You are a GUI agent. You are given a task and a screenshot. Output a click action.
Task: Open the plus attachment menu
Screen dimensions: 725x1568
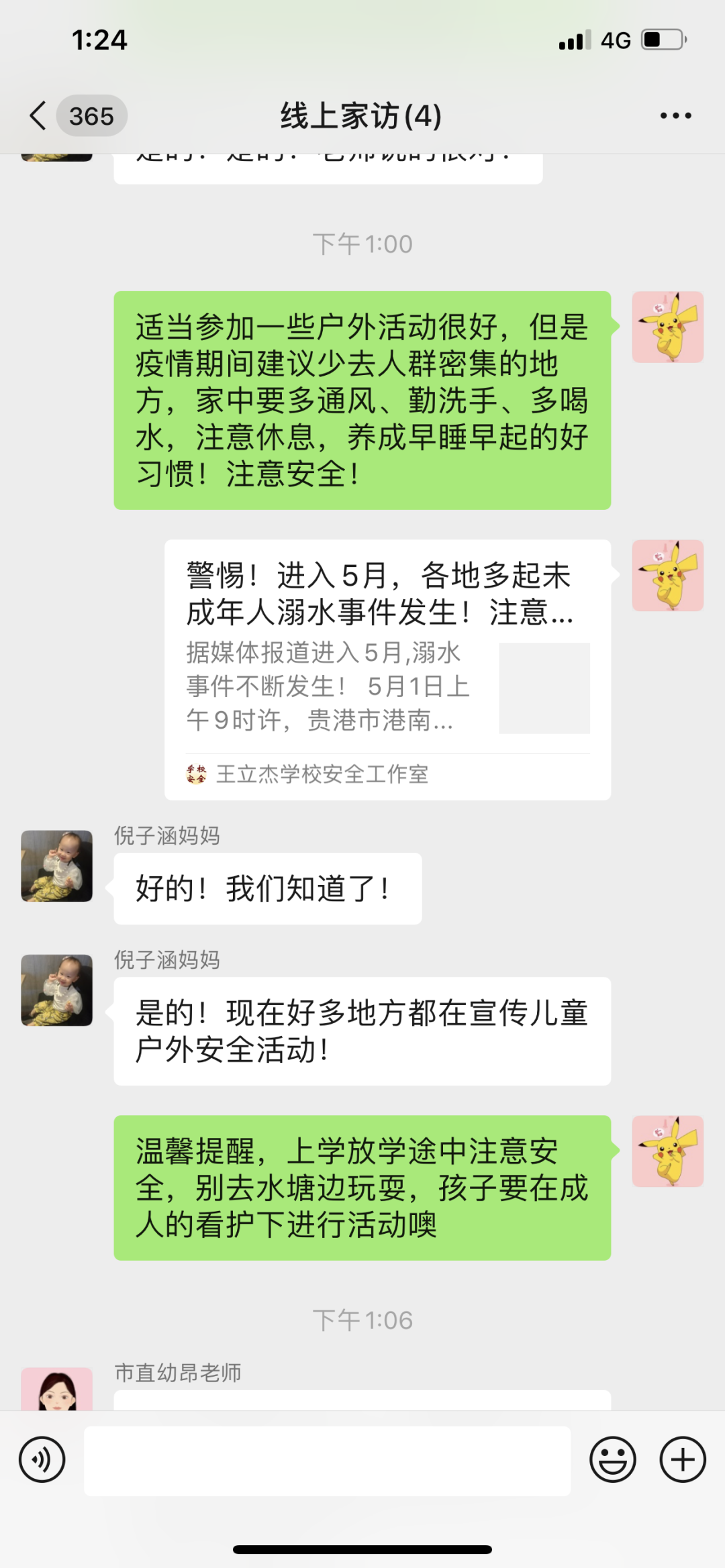[x=683, y=1459]
